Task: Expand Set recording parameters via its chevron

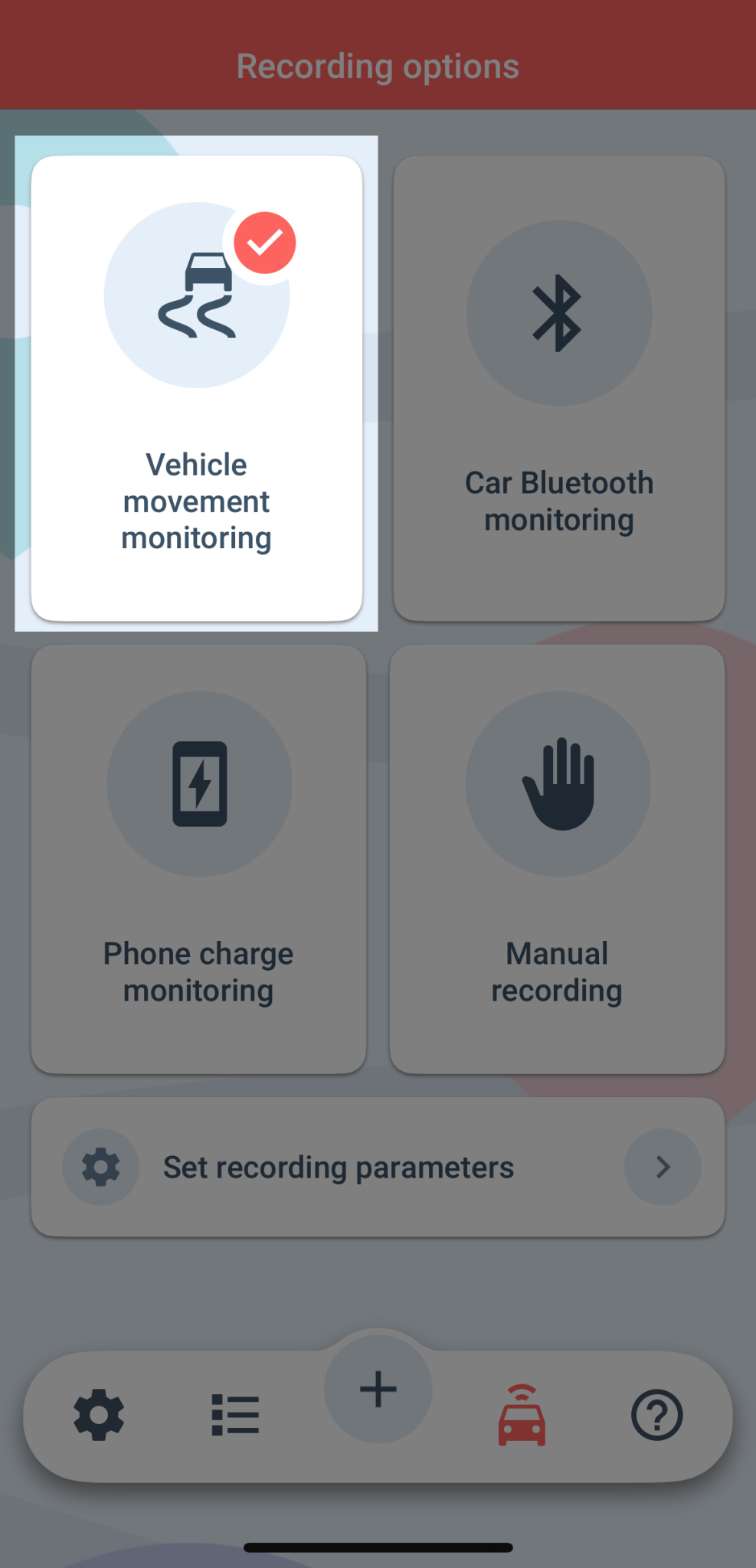Action: pyautogui.click(x=662, y=1166)
